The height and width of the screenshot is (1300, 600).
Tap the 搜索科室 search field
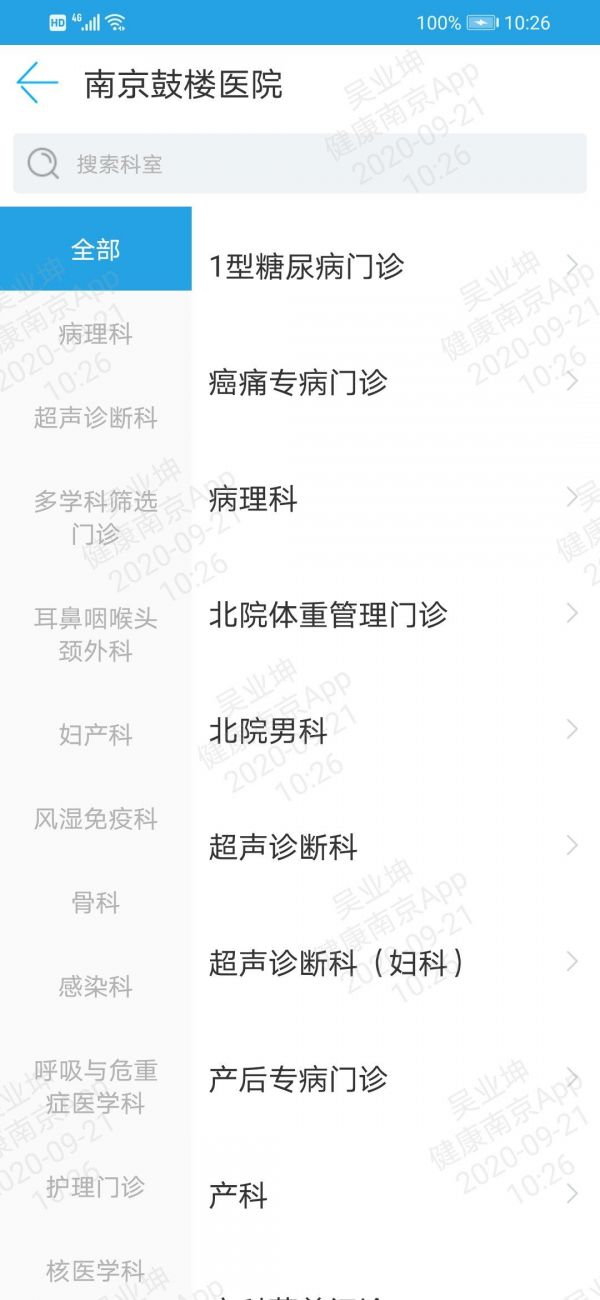click(300, 164)
